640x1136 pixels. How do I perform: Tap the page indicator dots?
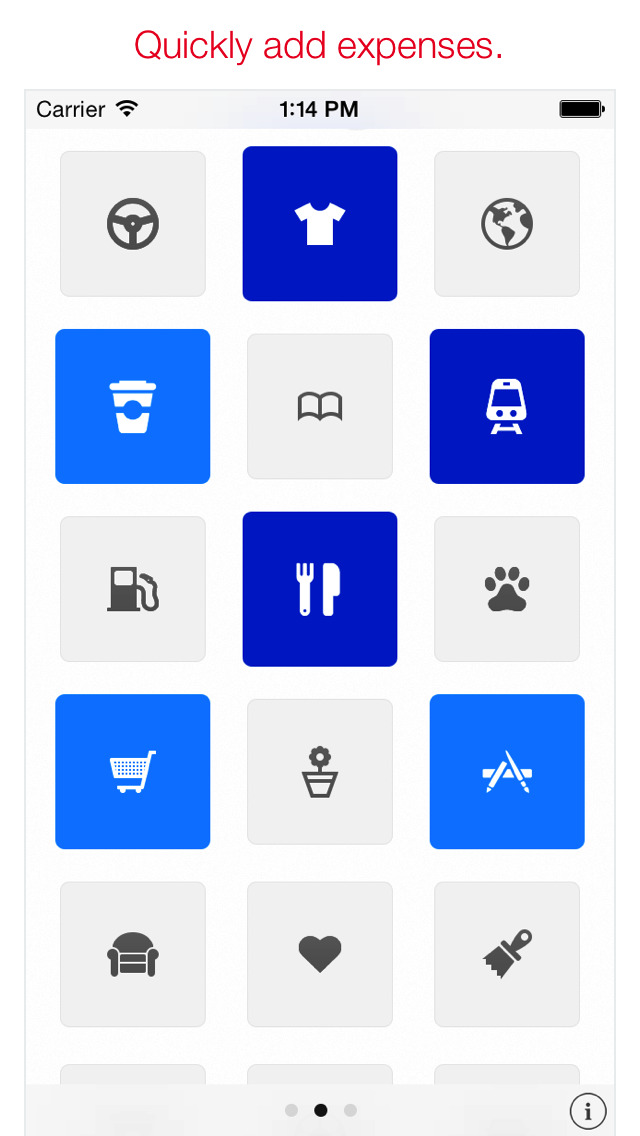(x=320, y=1111)
